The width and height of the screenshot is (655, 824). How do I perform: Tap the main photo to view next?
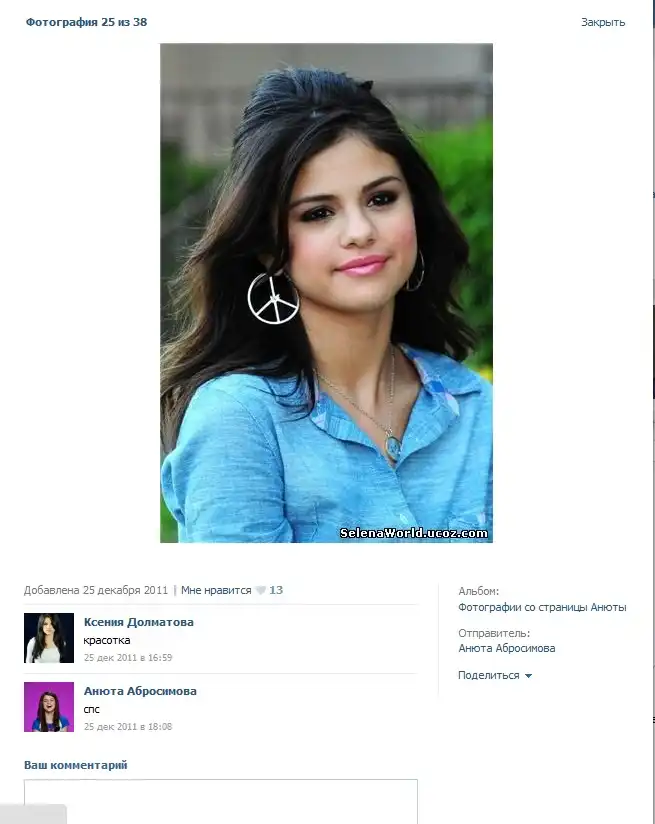click(326, 293)
